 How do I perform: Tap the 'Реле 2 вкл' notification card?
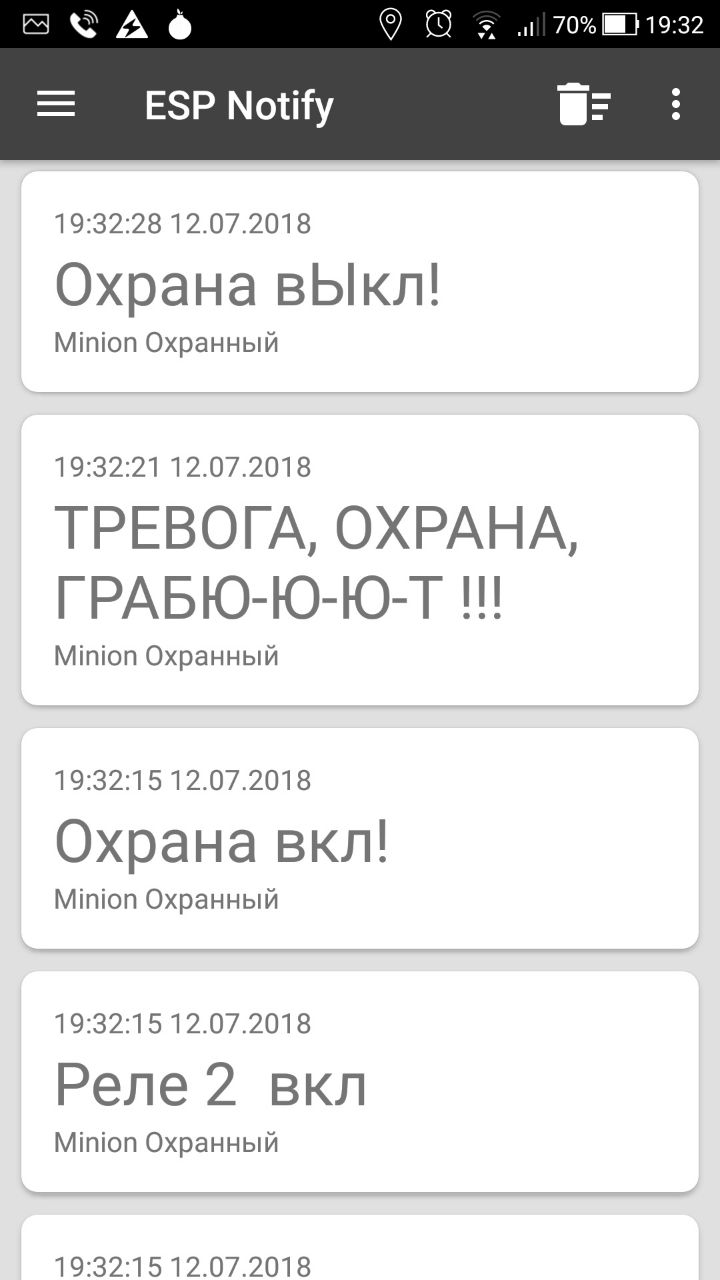click(x=360, y=1082)
